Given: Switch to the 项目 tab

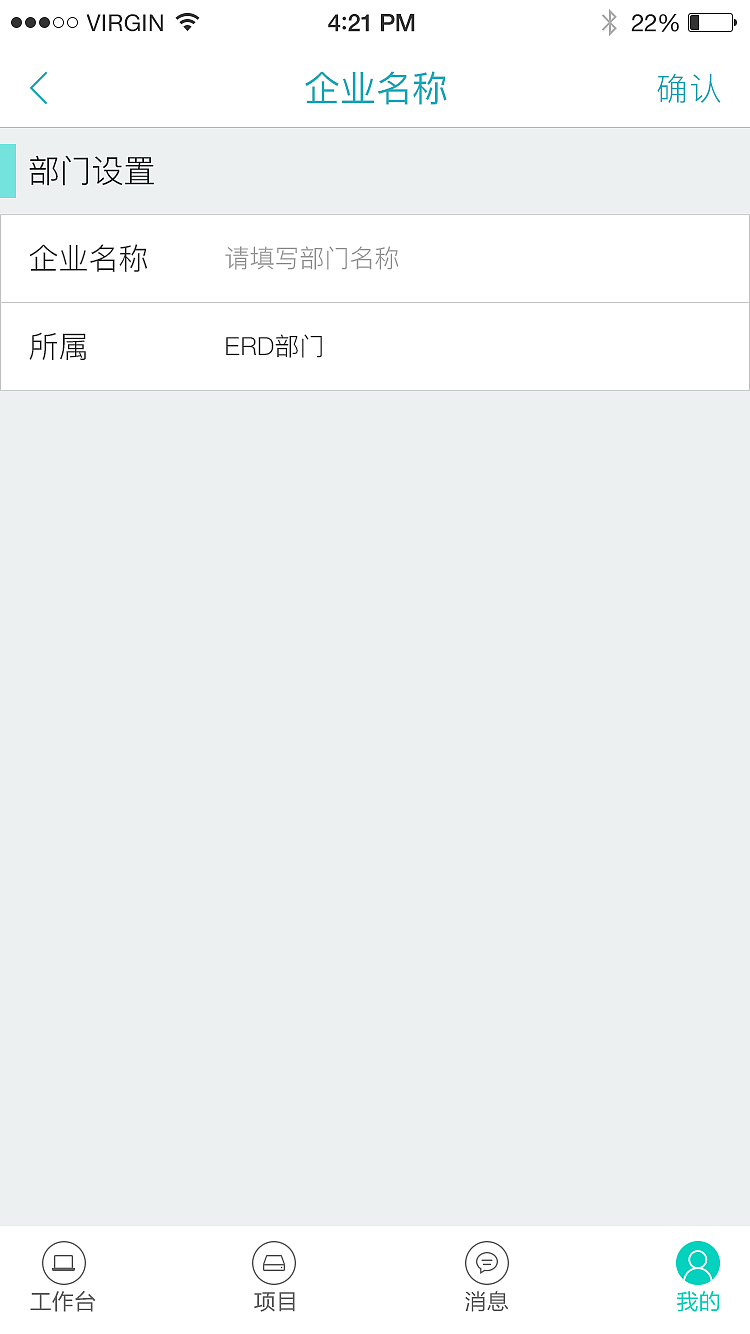Looking at the screenshot, I should 274,1277.
